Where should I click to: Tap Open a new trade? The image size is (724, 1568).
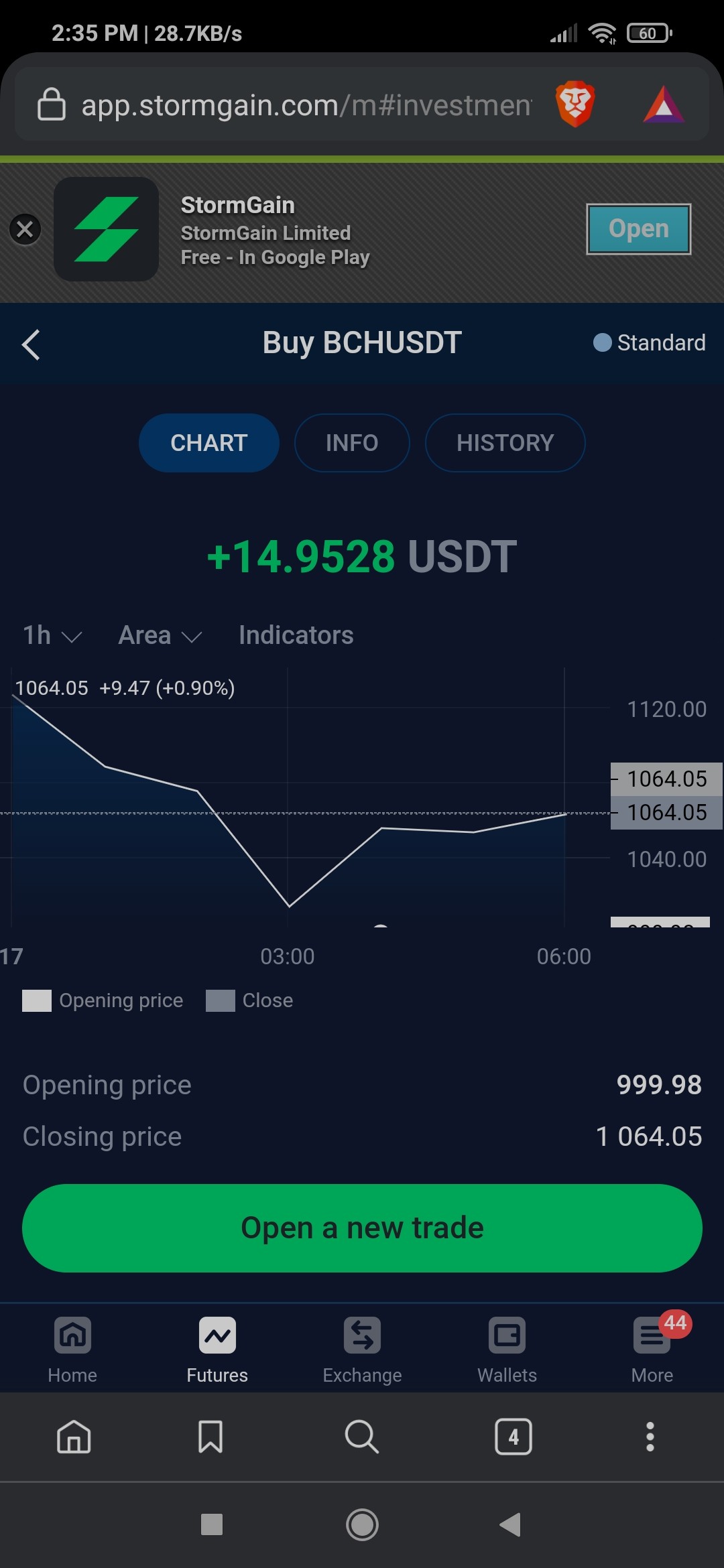click(x=362, y=1228)
